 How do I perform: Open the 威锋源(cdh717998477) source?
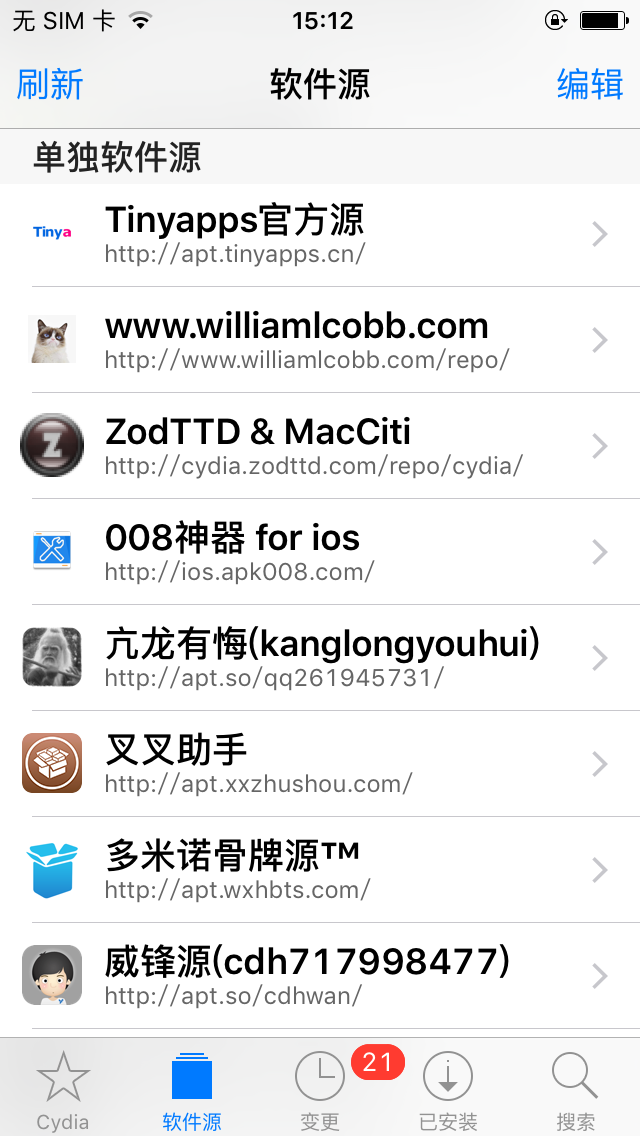pos(320,976)
